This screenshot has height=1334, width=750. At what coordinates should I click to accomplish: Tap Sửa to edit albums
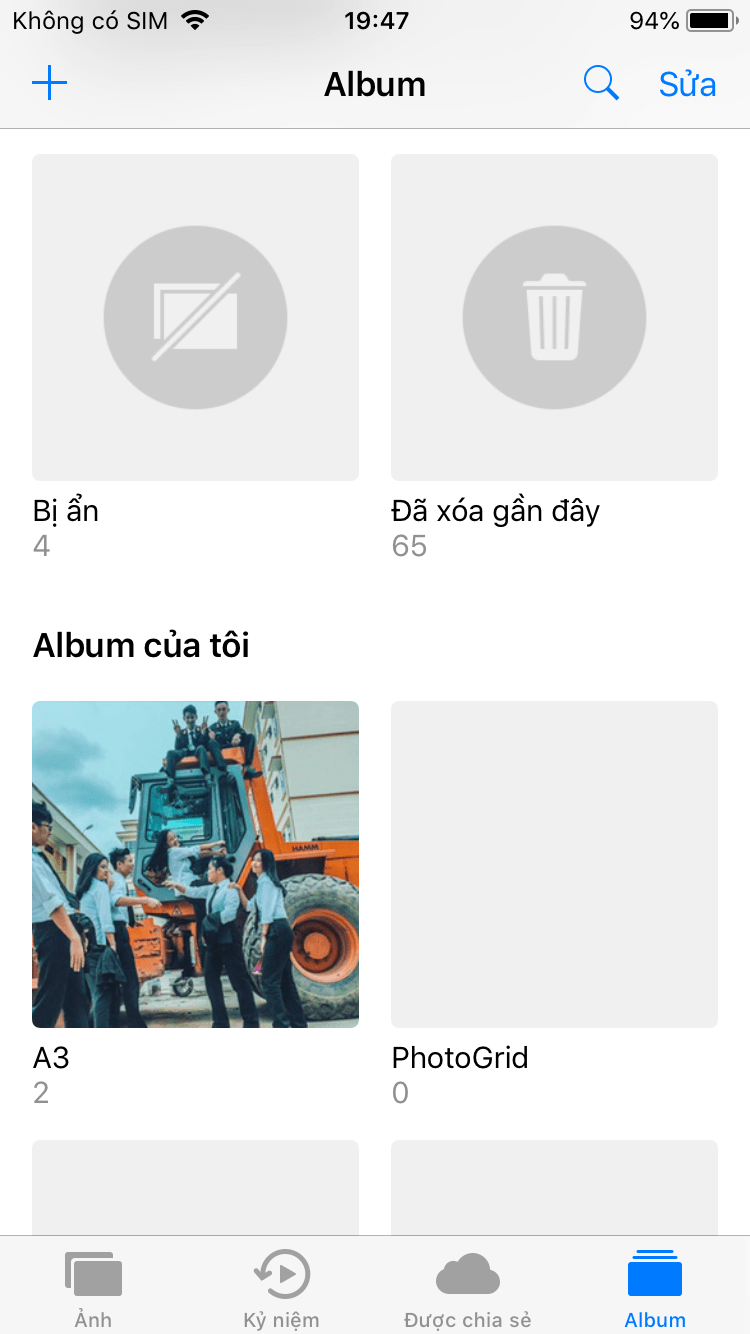pyautogui.click(x=687, y=85)
